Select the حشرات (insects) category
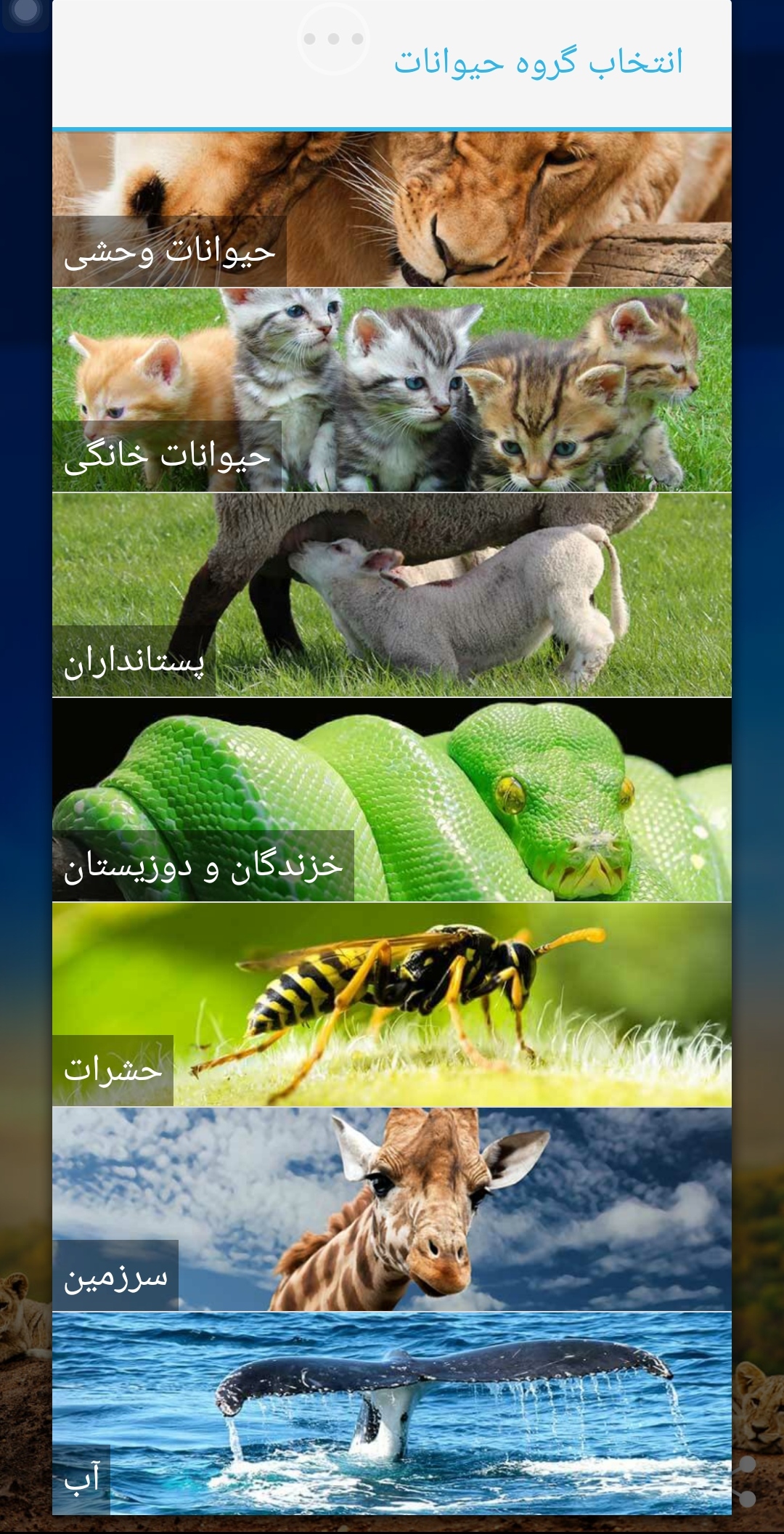Image resolution: width=784 pixels, height=1534 pixels. (392, 1002)
